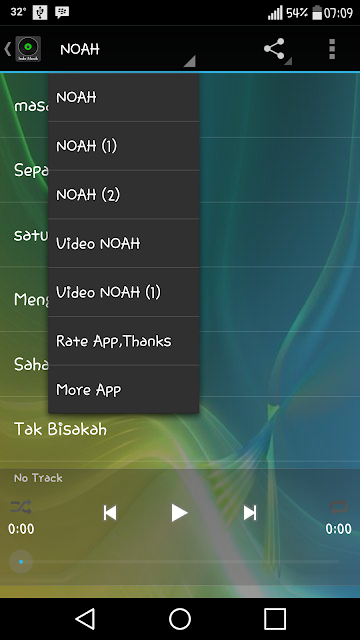Go to the Android home screen

tap(180, 619)
